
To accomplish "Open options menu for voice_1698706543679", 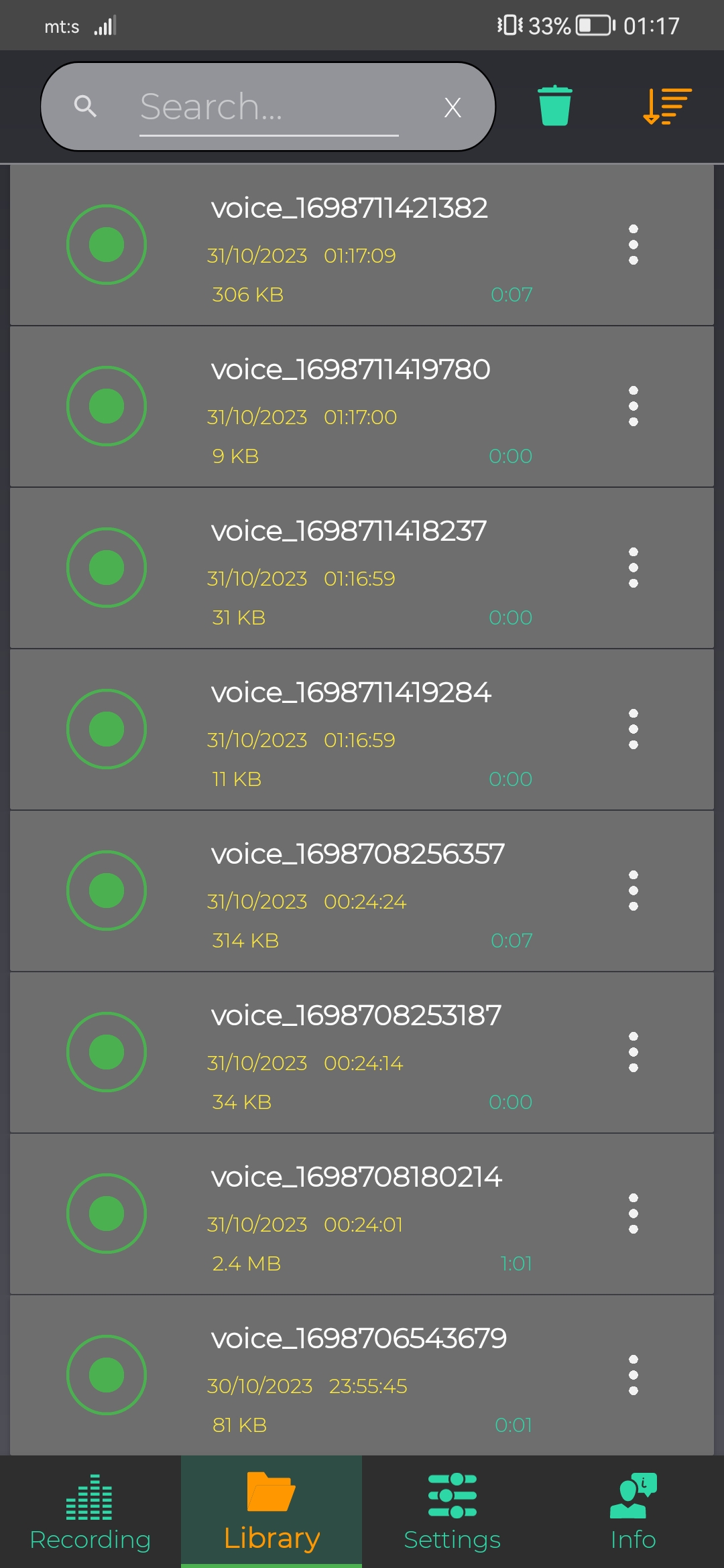I will tap(633, 1375).
